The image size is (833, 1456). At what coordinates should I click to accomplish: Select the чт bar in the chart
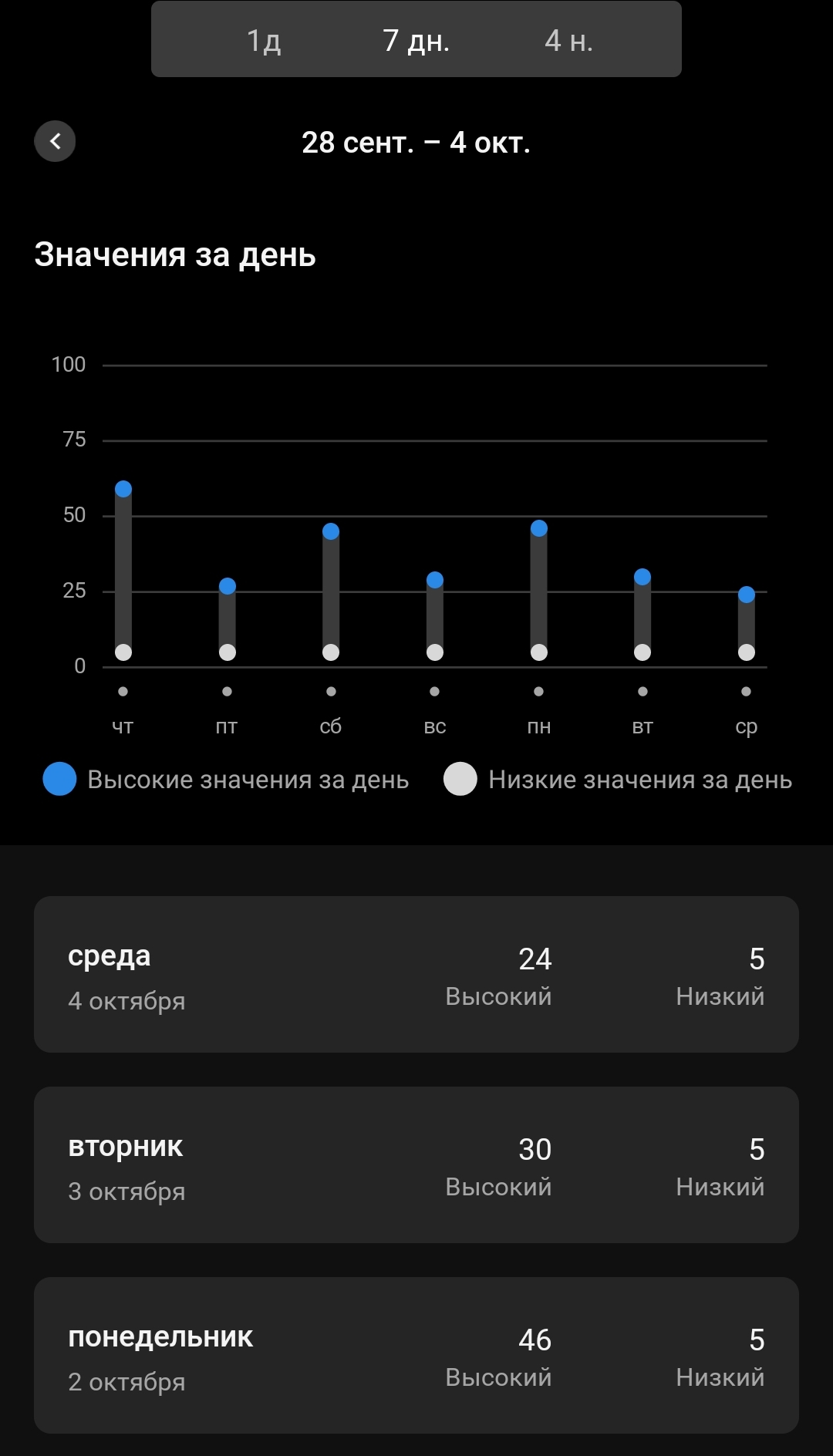click(123, 571)
